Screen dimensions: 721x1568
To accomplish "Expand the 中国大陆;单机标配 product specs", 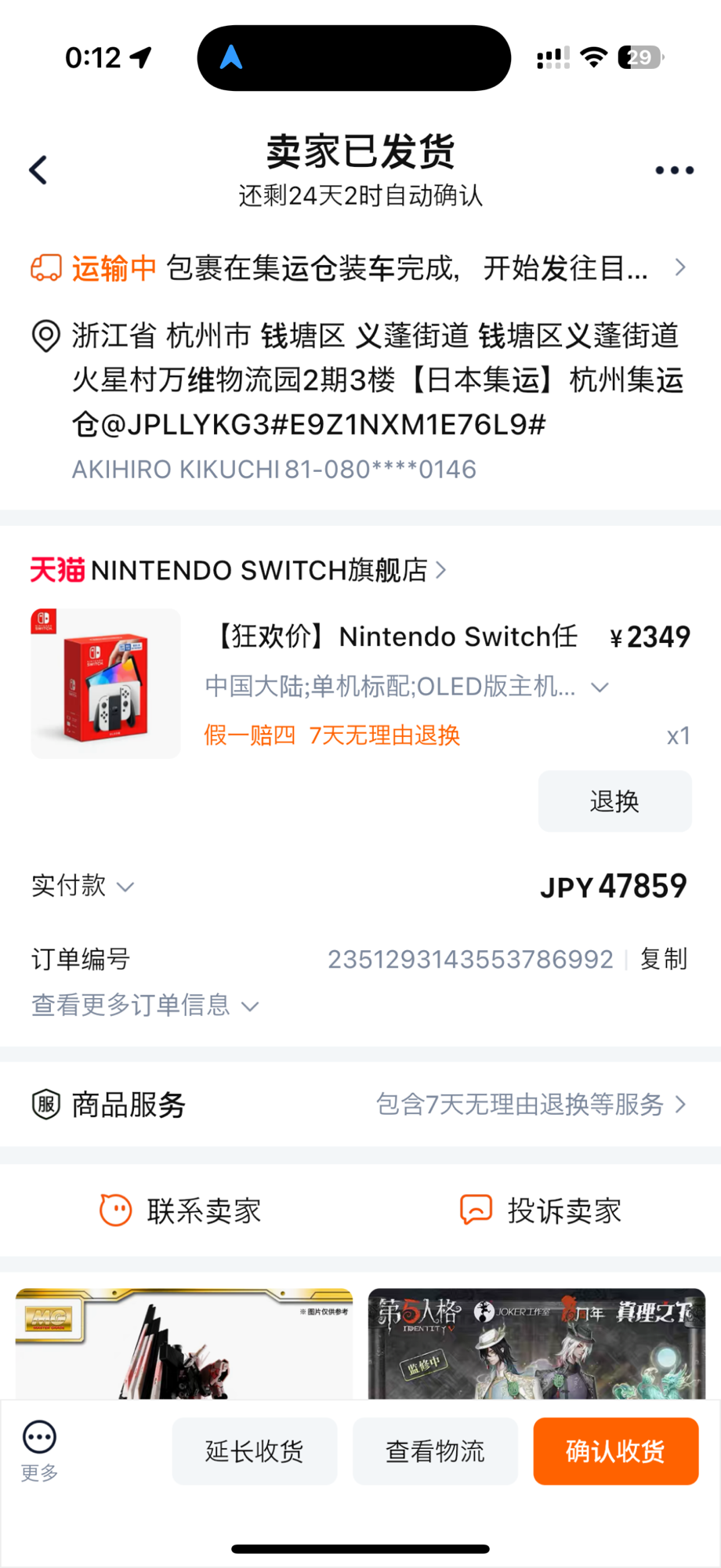I will 406,687.
